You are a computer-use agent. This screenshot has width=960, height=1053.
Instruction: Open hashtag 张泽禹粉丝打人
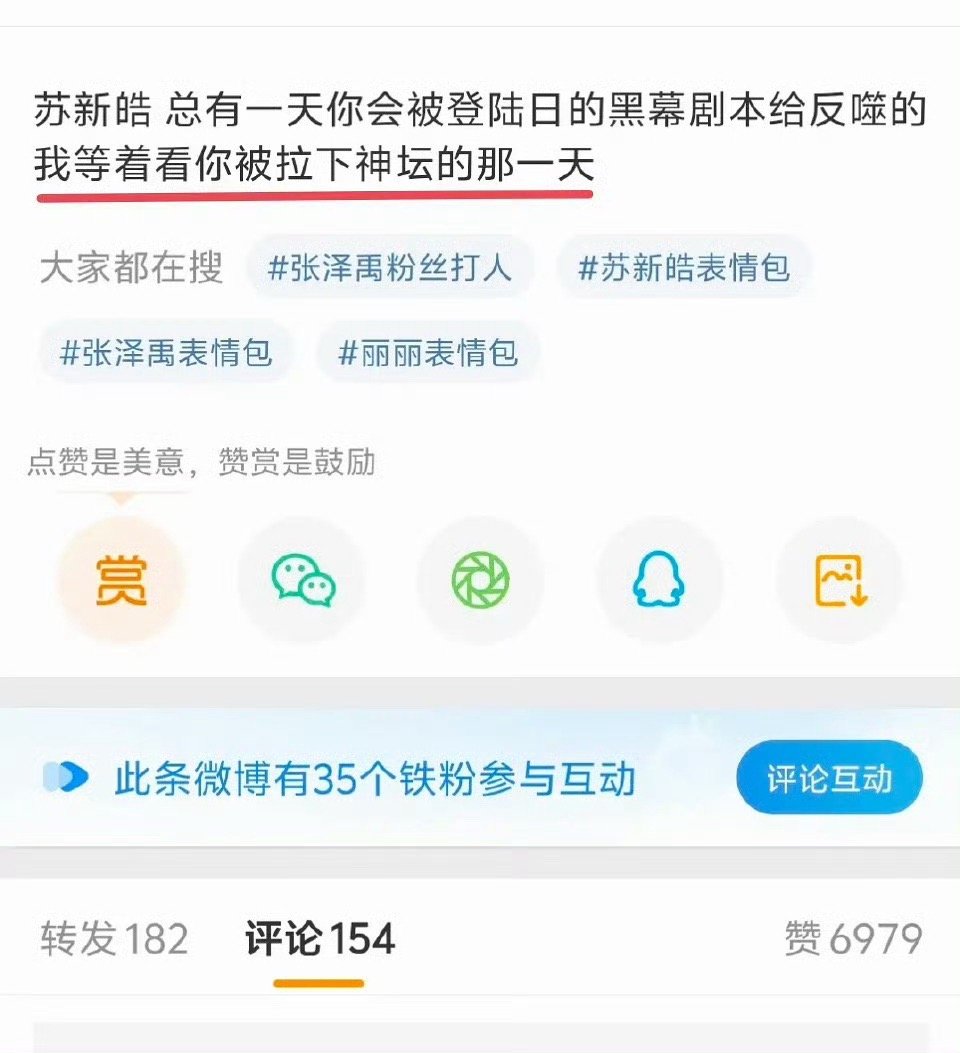point(392,267)
